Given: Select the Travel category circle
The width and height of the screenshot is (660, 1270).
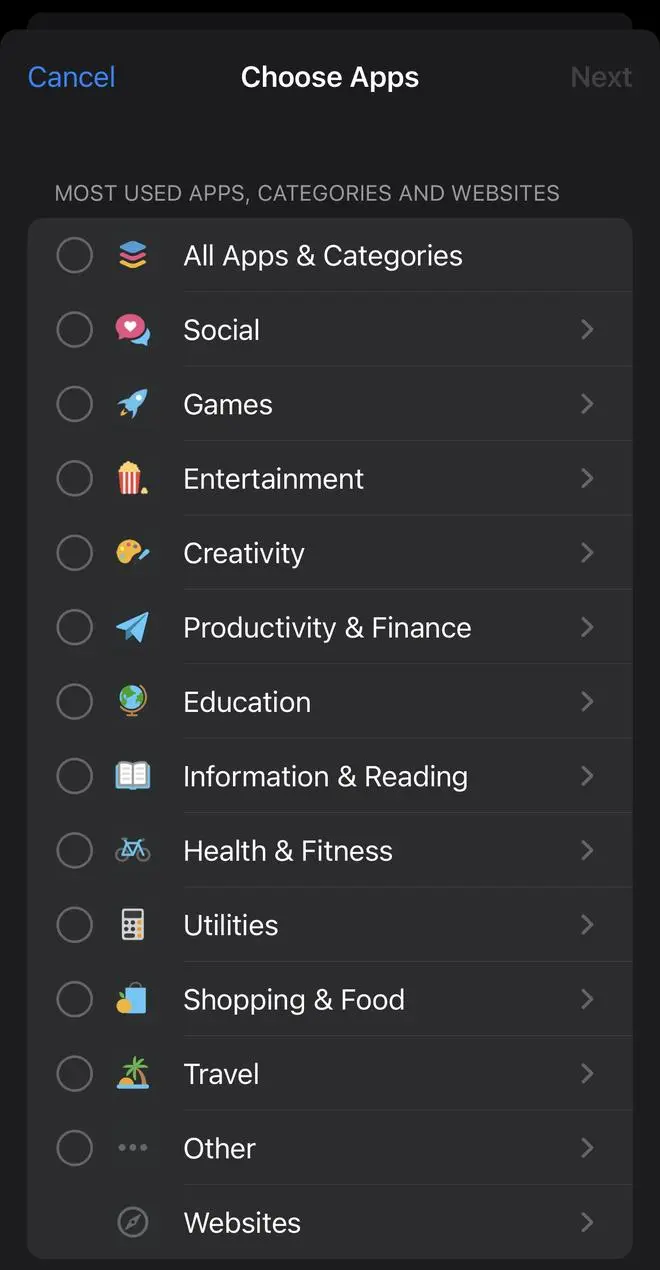Looking at the screenshot, I should pyautogui.click(x=74, y=1073).
